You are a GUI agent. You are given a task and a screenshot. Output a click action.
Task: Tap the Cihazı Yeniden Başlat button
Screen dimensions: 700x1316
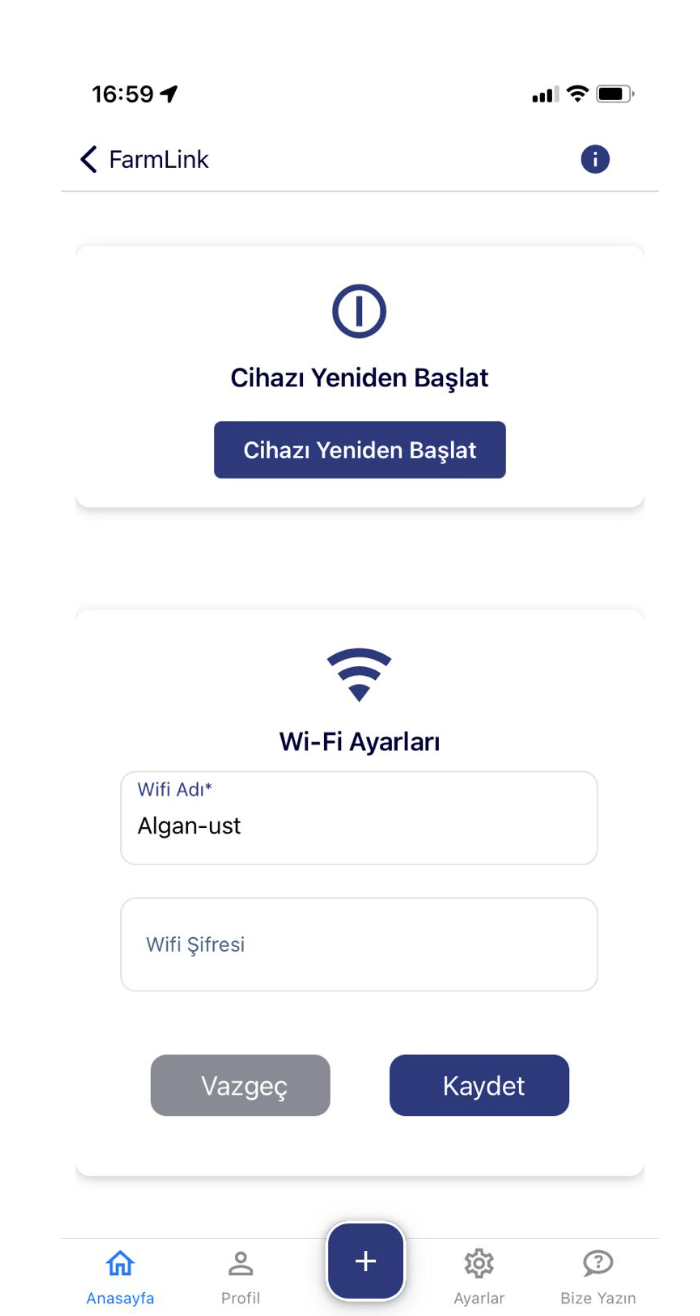click(x=359, y=450)
